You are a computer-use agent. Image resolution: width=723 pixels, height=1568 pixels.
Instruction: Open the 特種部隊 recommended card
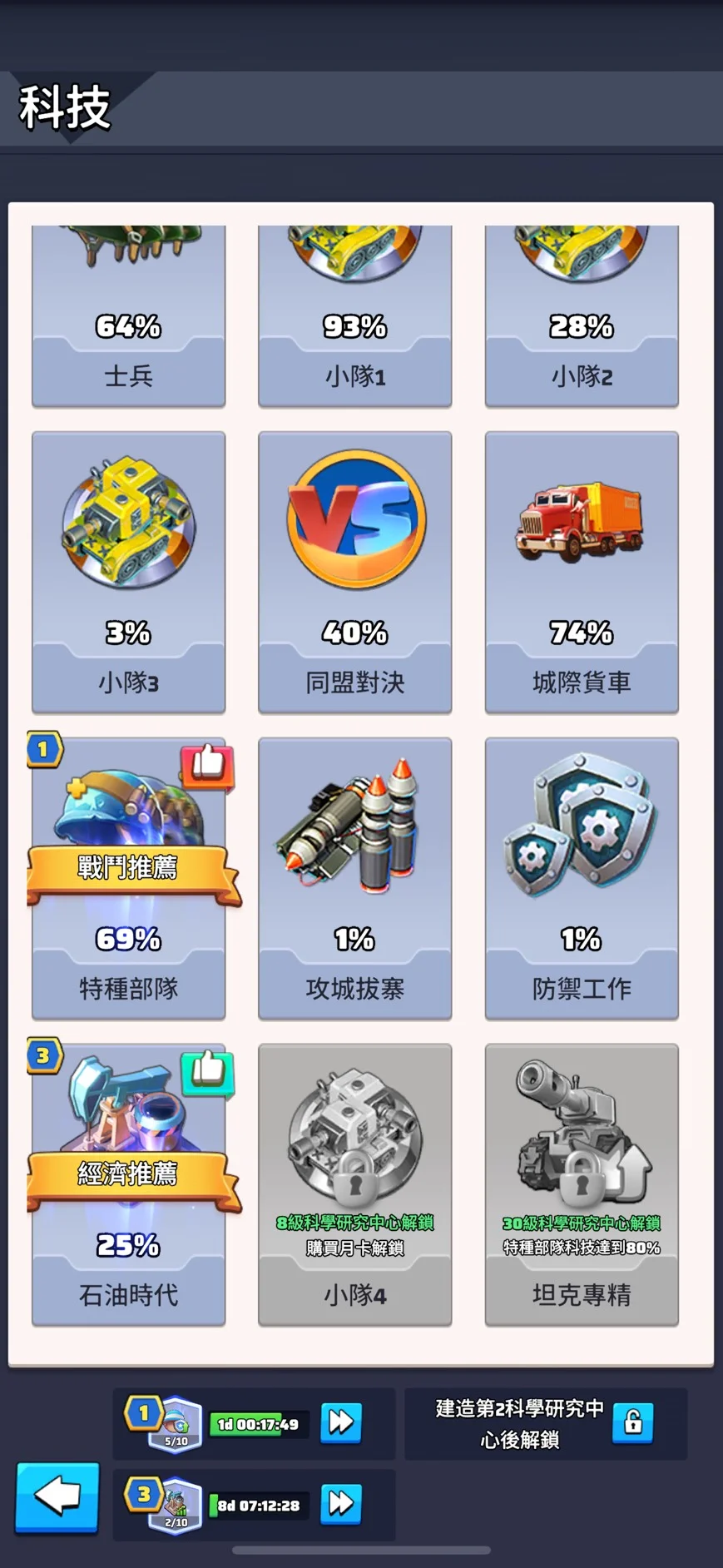coord(128,877)
